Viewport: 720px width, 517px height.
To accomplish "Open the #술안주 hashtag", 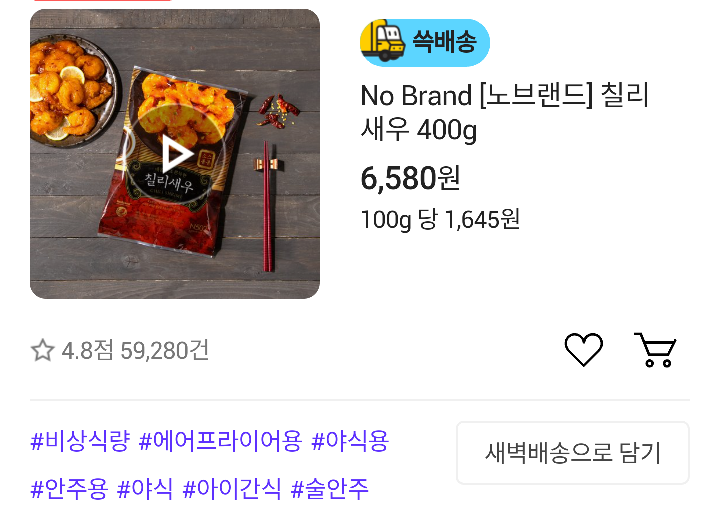I will click(x=330, y=489).
